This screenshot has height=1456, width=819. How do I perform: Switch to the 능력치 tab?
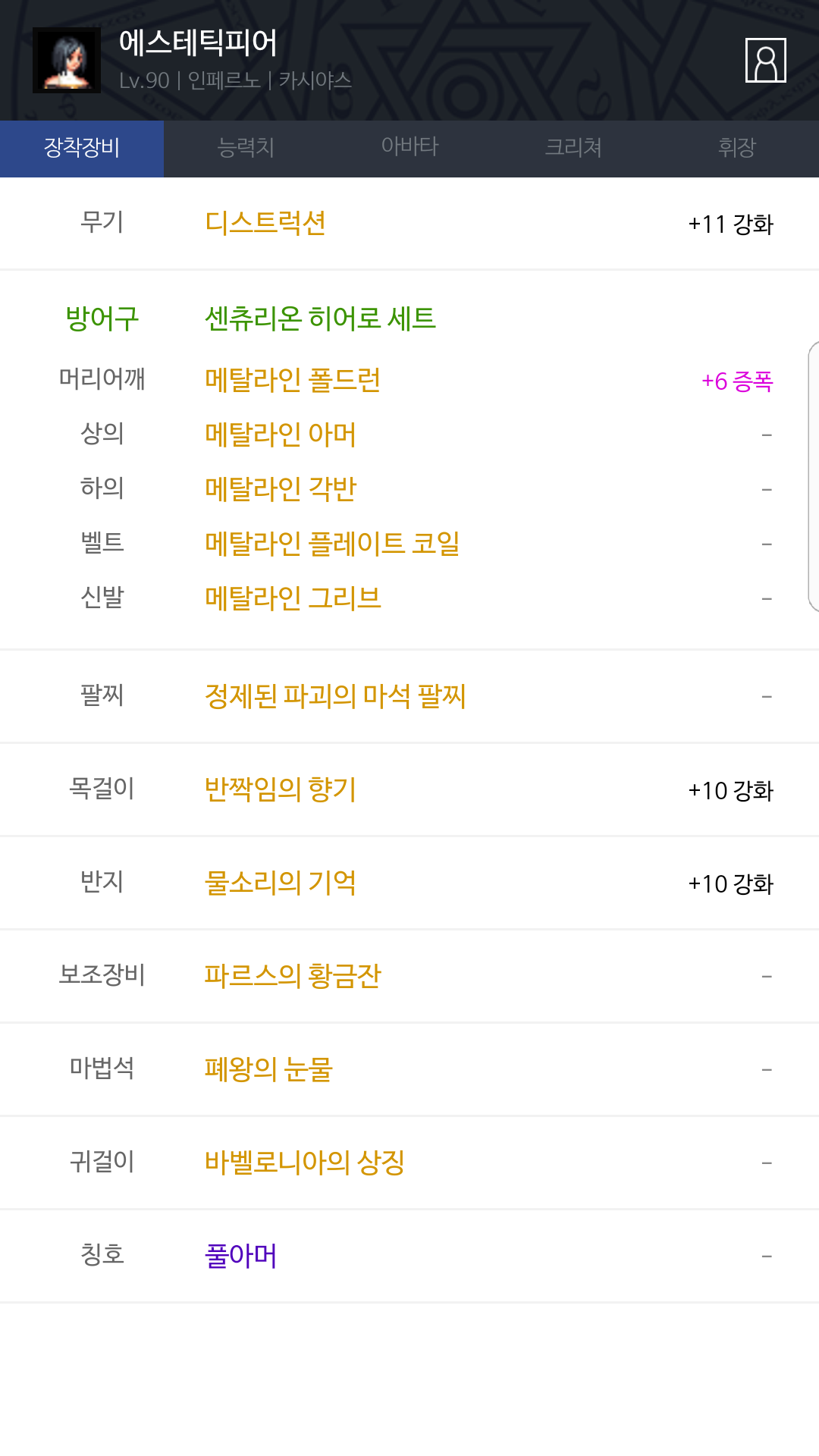pos(246,149)
